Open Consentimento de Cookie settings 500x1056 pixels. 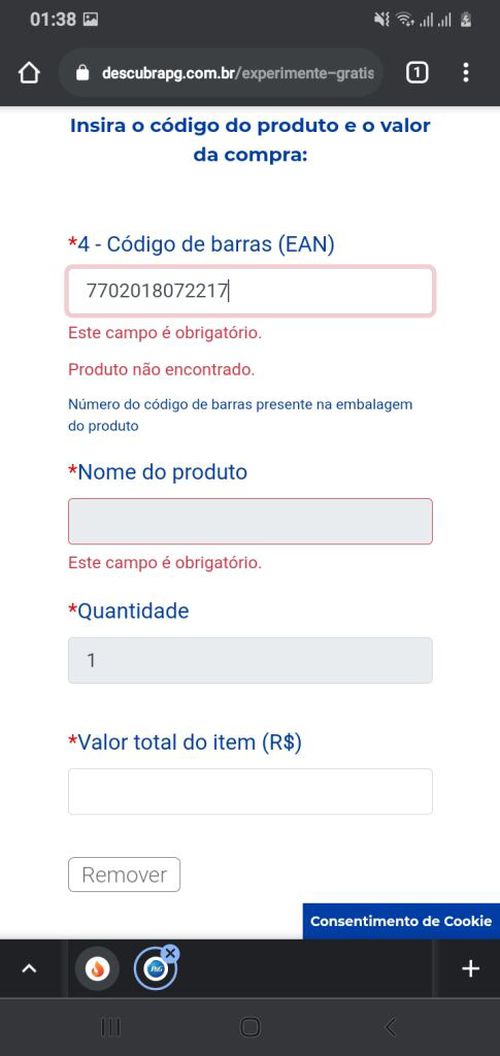(x=401, y=921)
